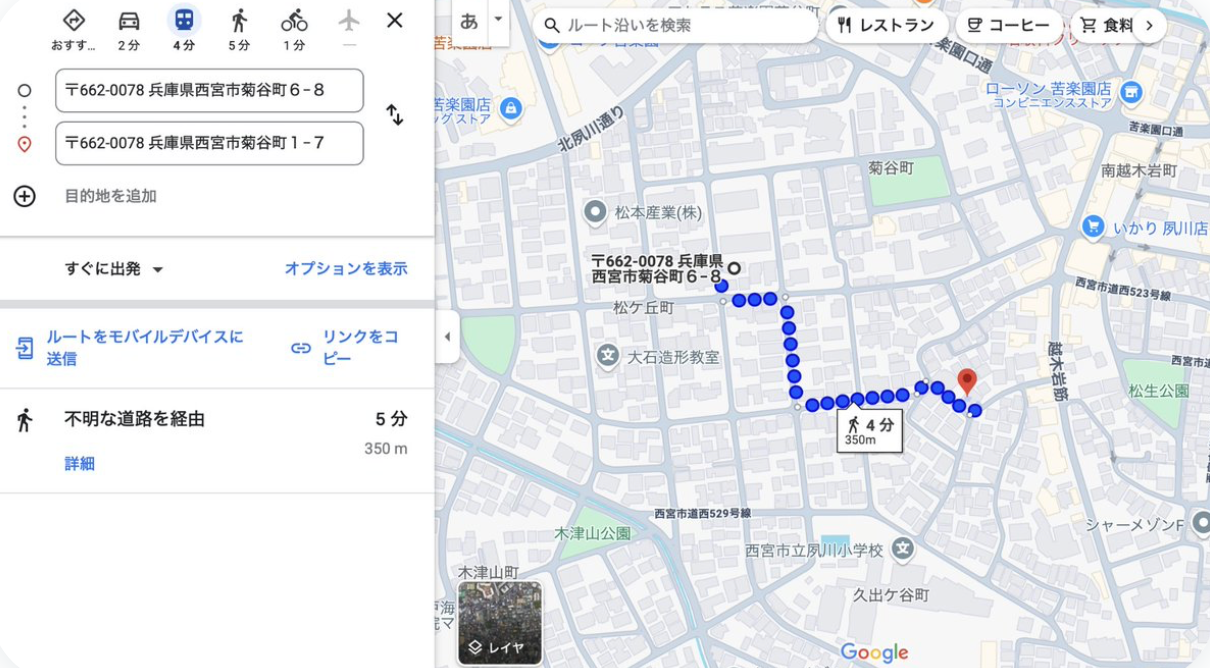Switch to cycling directions
1210x668 pixels.
294,29
